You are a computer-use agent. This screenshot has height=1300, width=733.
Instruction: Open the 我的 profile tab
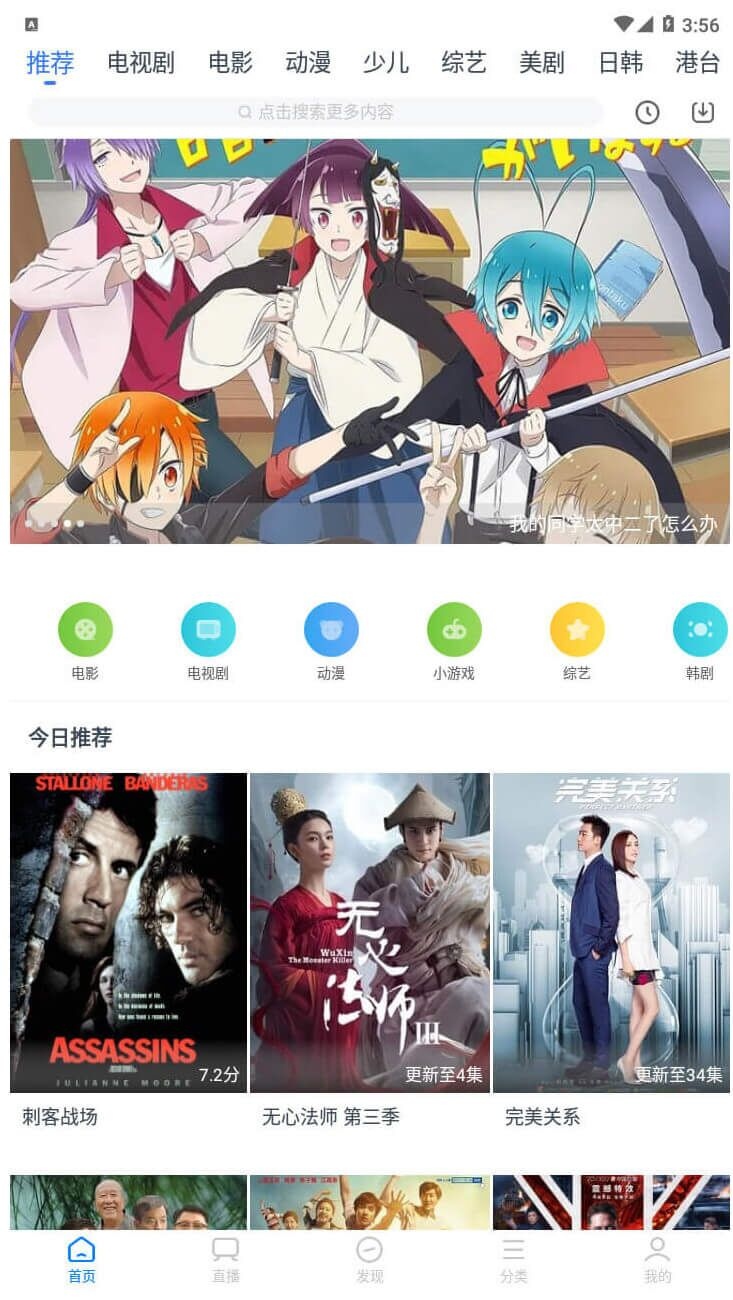(x=658, y=1260)
